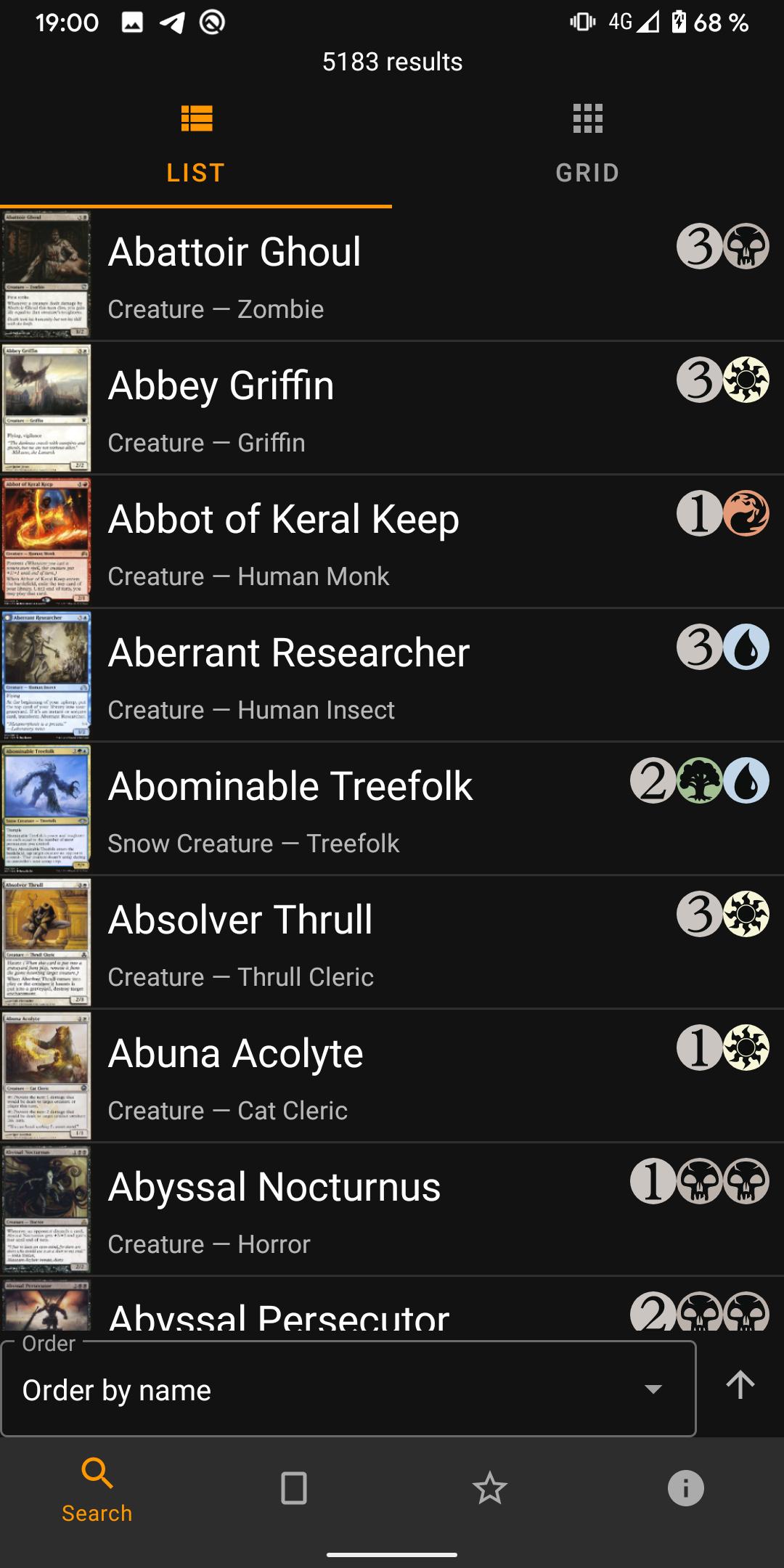Open the favorites star tab
The width and height of the screenshot is (784, 1568).
[x=490, y=1488]
